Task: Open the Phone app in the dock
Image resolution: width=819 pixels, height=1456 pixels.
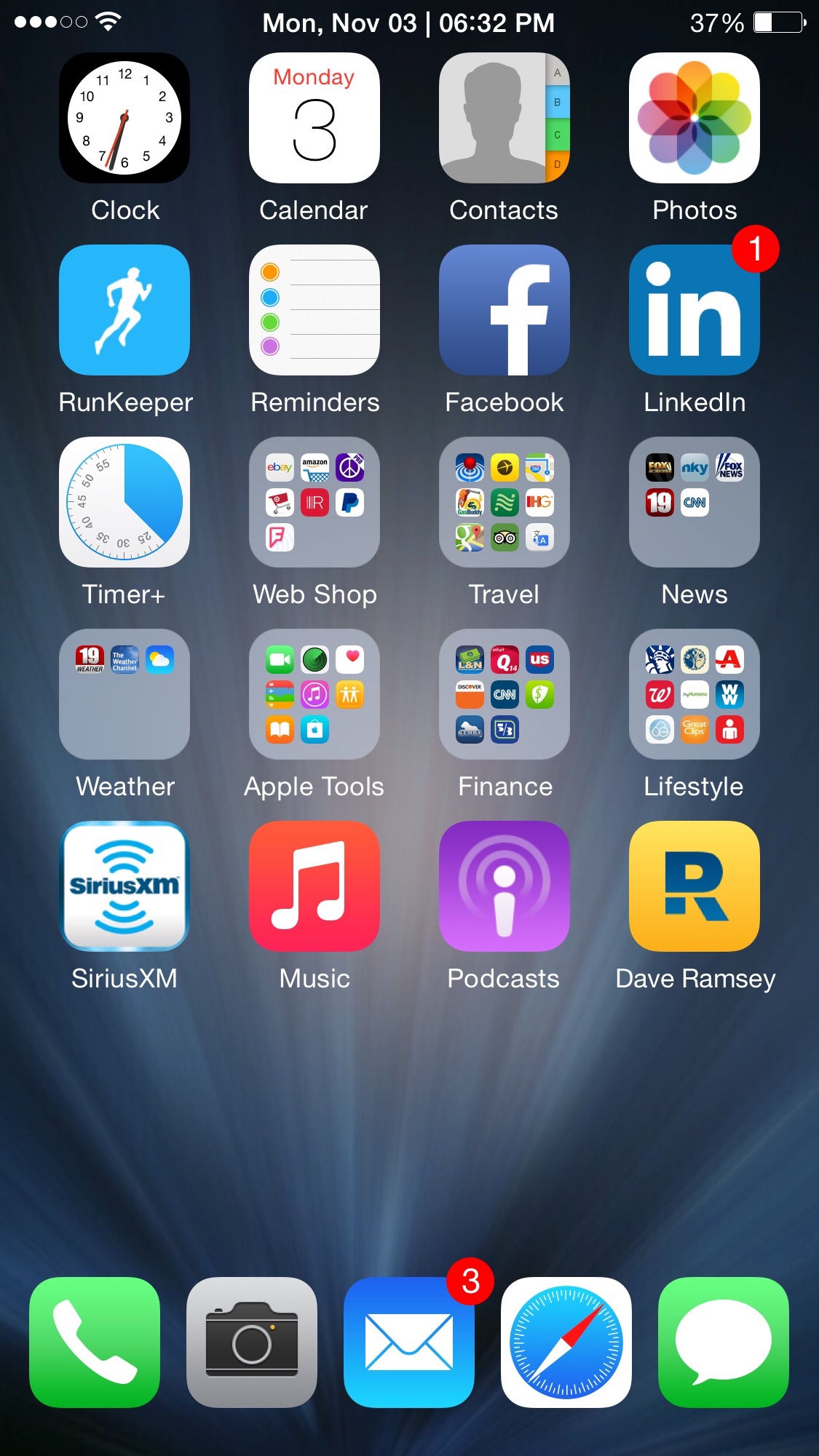Action: pos(95,1342)
